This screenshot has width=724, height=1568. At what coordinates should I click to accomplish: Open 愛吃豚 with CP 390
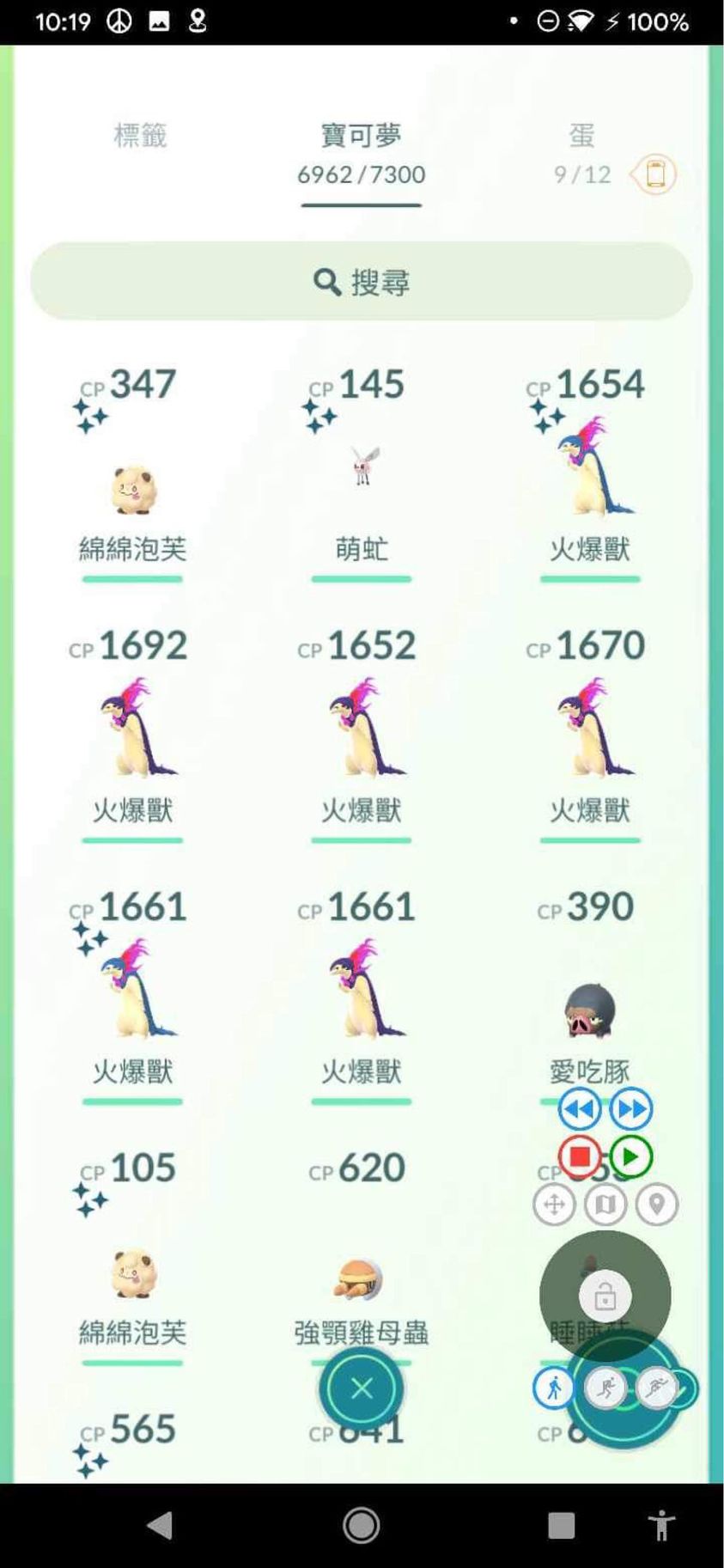590,1010
